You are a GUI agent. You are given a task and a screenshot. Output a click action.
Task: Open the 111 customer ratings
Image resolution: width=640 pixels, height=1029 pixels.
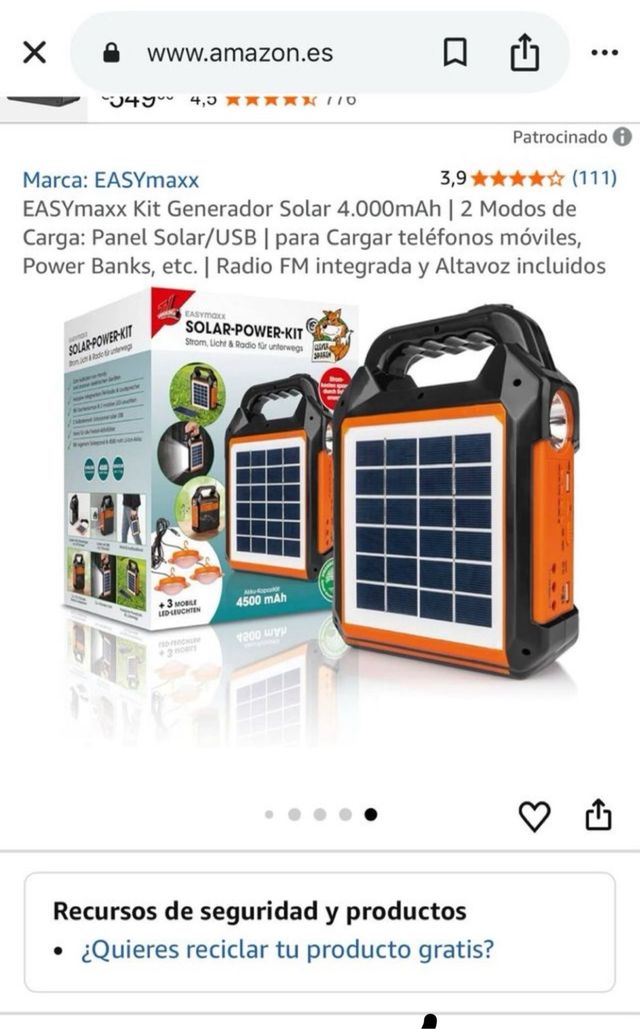tap(594, 179)
